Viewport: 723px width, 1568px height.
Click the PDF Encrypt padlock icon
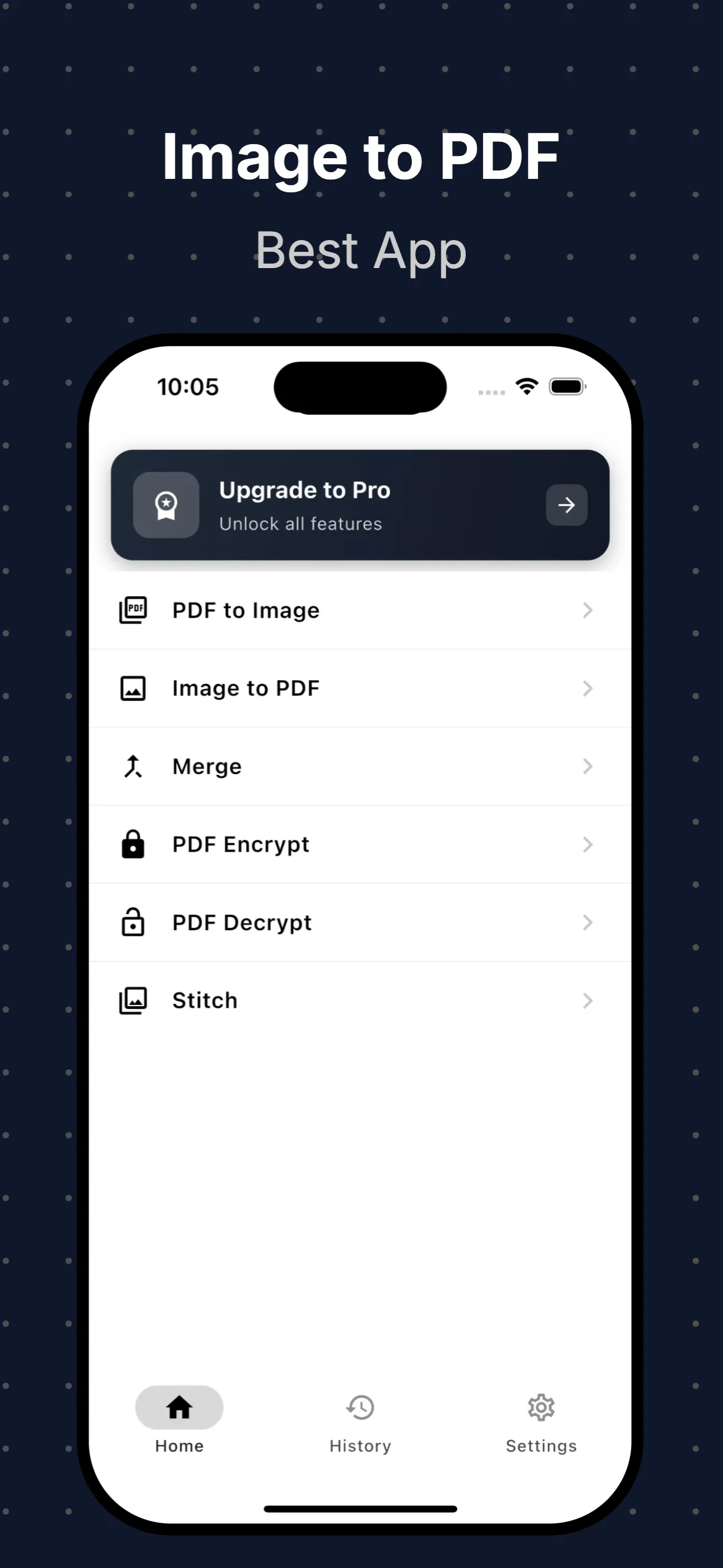pyautogui.click(x=133, y=844)
